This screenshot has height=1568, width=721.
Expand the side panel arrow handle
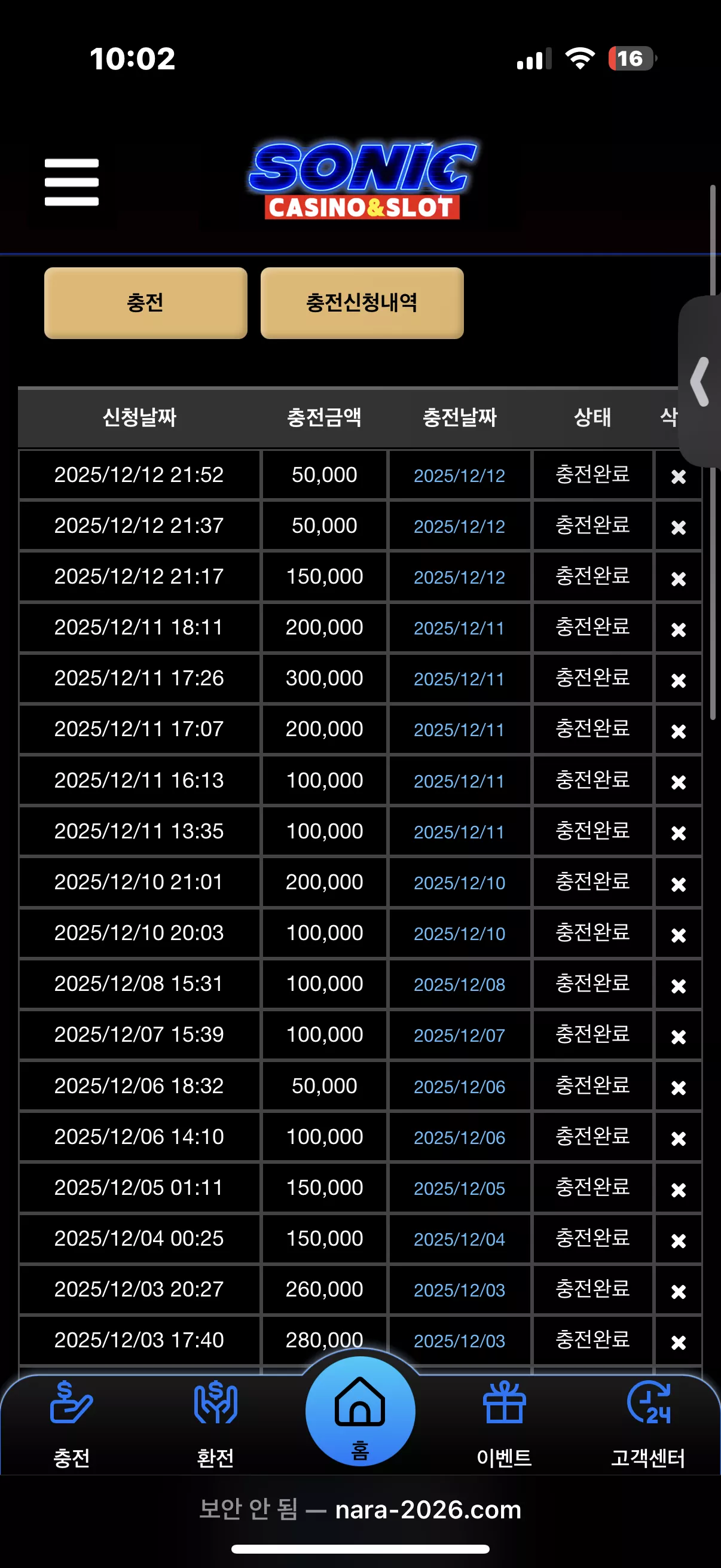point(700,382)
